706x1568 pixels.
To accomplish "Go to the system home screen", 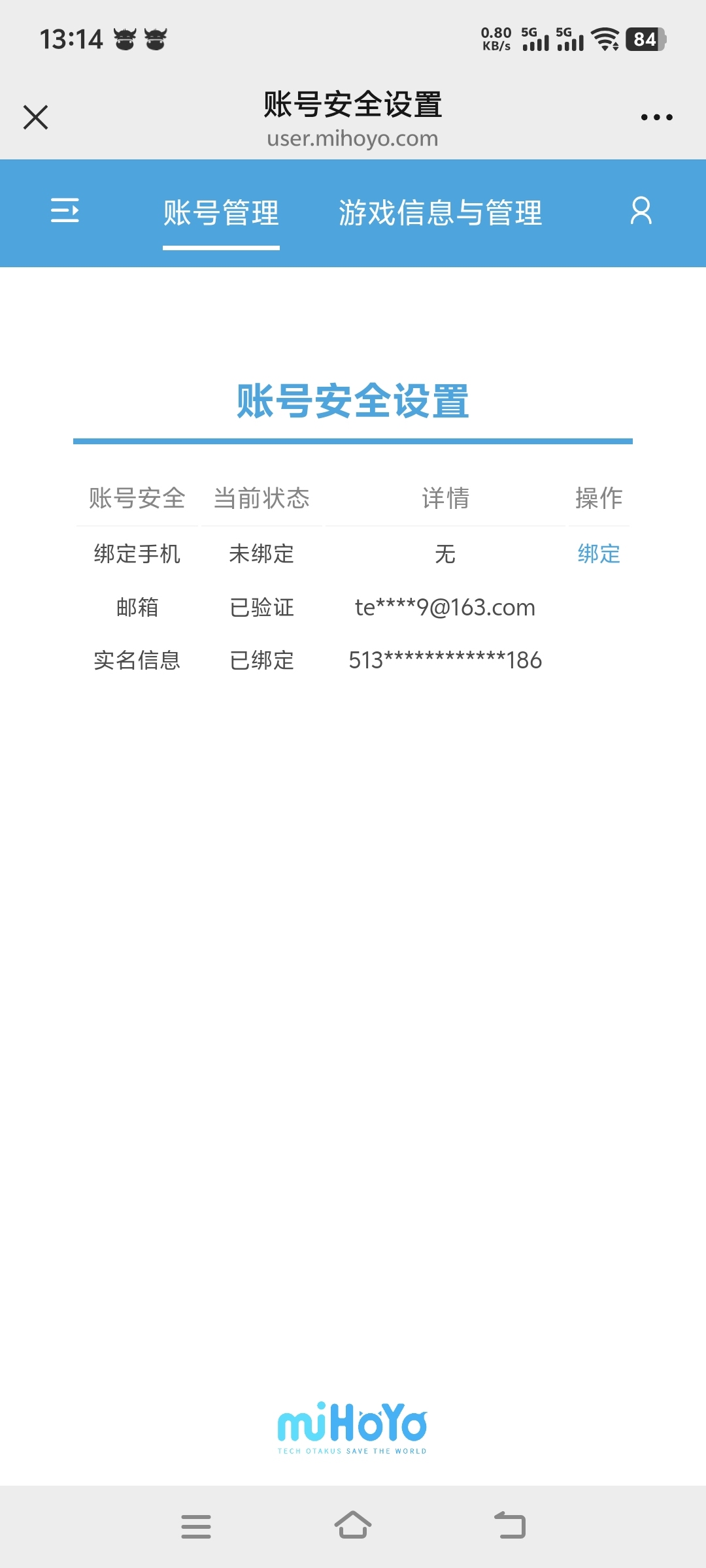I will [x=353, y=1526].
